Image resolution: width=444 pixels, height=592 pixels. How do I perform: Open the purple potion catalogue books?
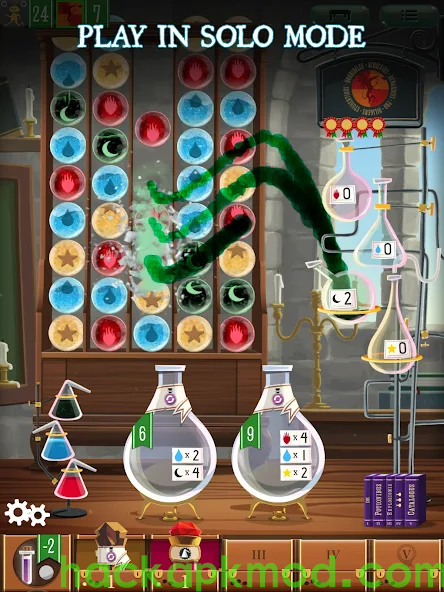395,500
